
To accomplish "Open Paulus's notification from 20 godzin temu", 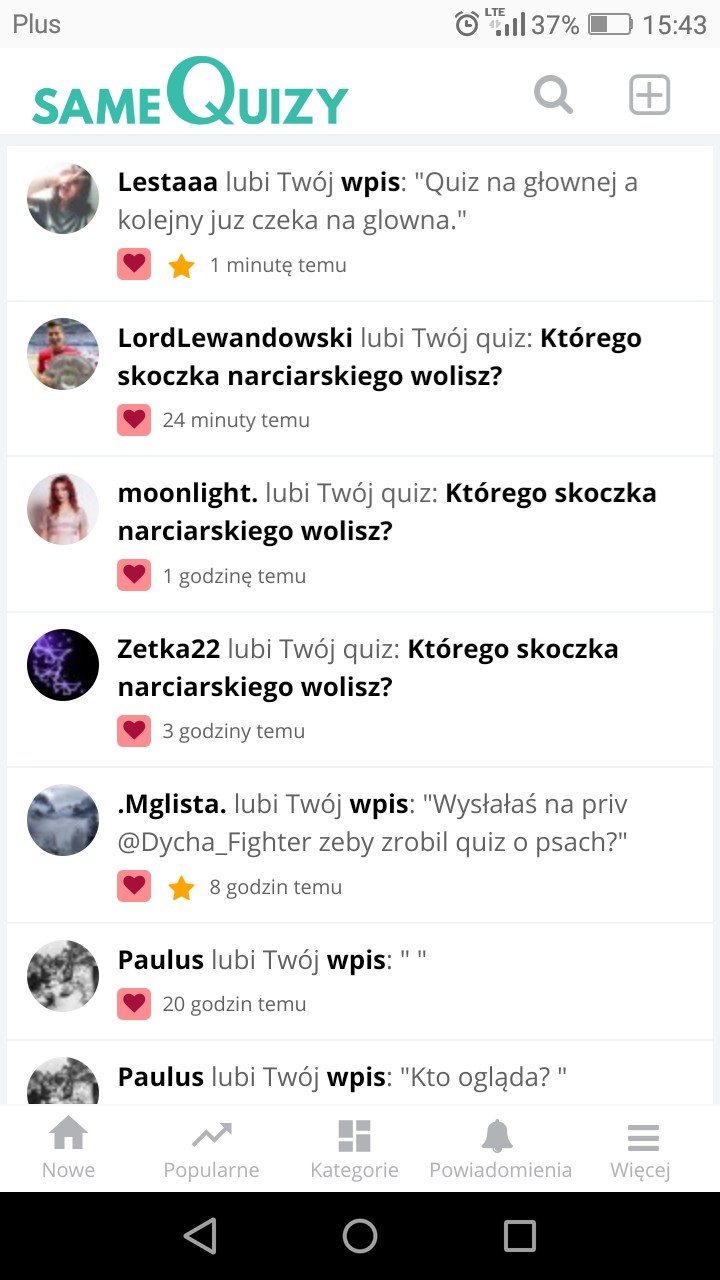I will pos(360,982).
